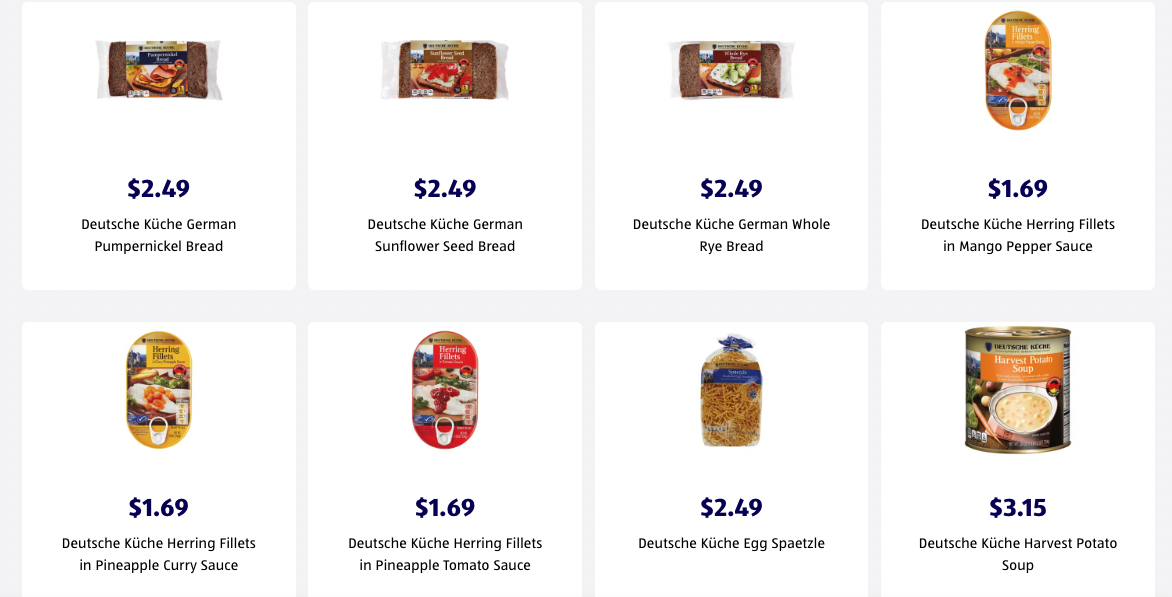Tap the Egg Spaetzle product card
Image resolution: width=1172 pixels, height=597 pixels.
click(x=731, y=460)
